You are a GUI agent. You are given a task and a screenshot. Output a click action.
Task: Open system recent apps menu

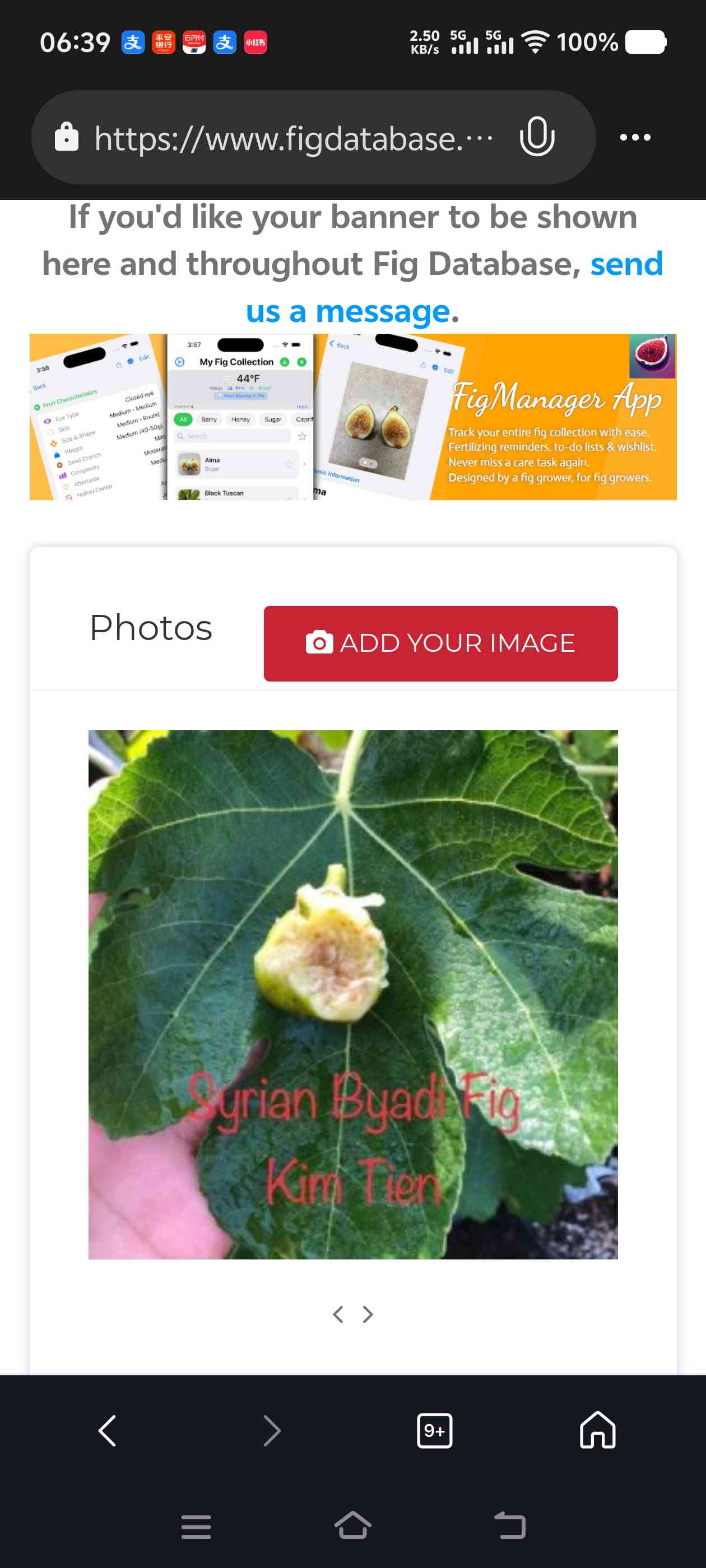coord(196,1527)
